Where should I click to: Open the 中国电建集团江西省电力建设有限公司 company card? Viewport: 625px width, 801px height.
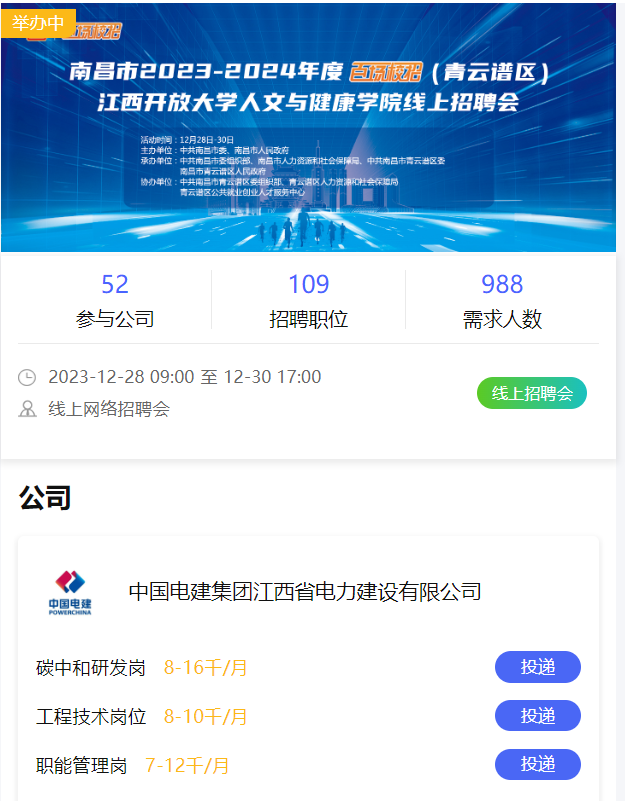(x=304, y=591)
